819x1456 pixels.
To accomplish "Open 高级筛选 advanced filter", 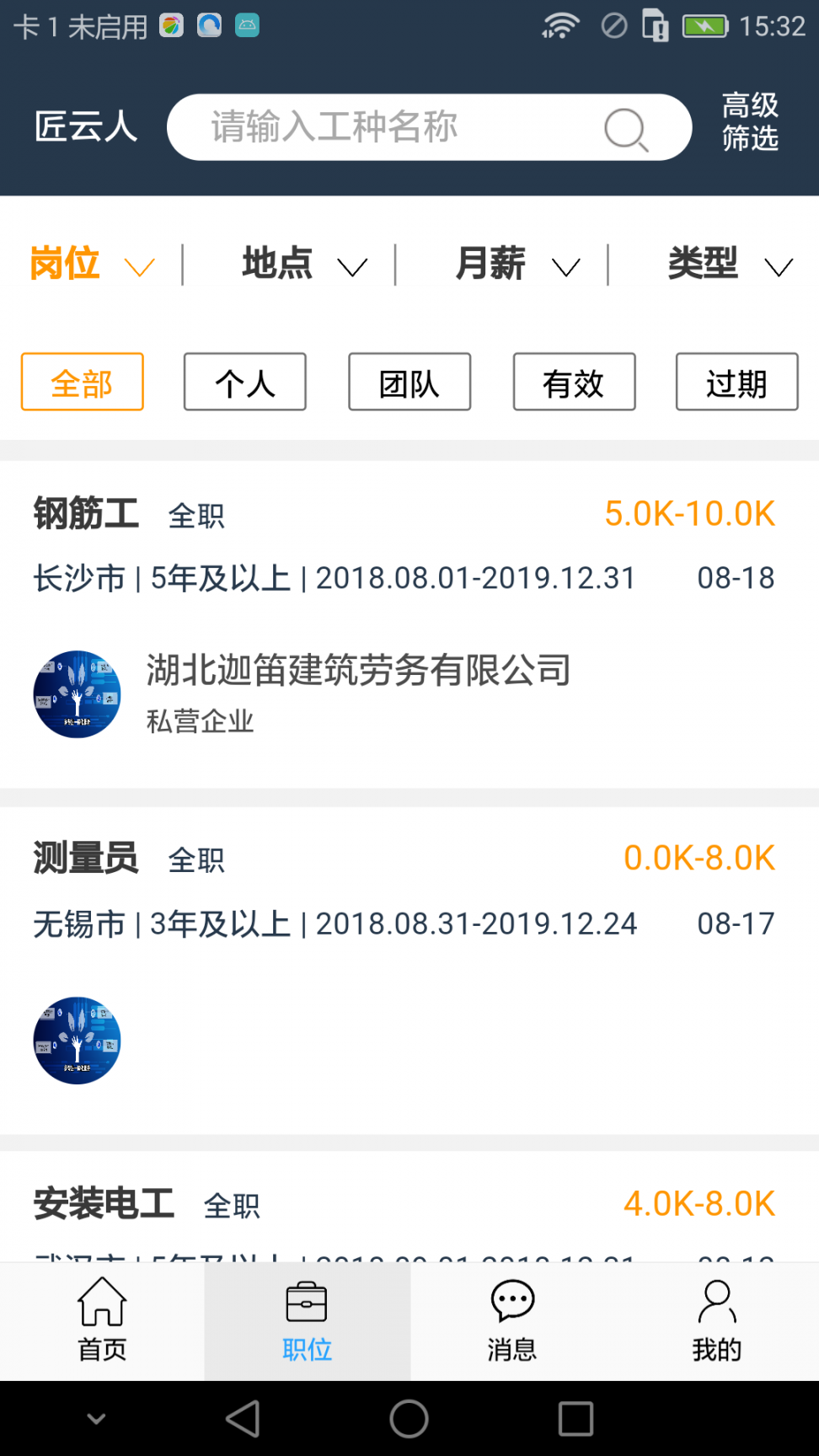I will [x=750, y=122].
